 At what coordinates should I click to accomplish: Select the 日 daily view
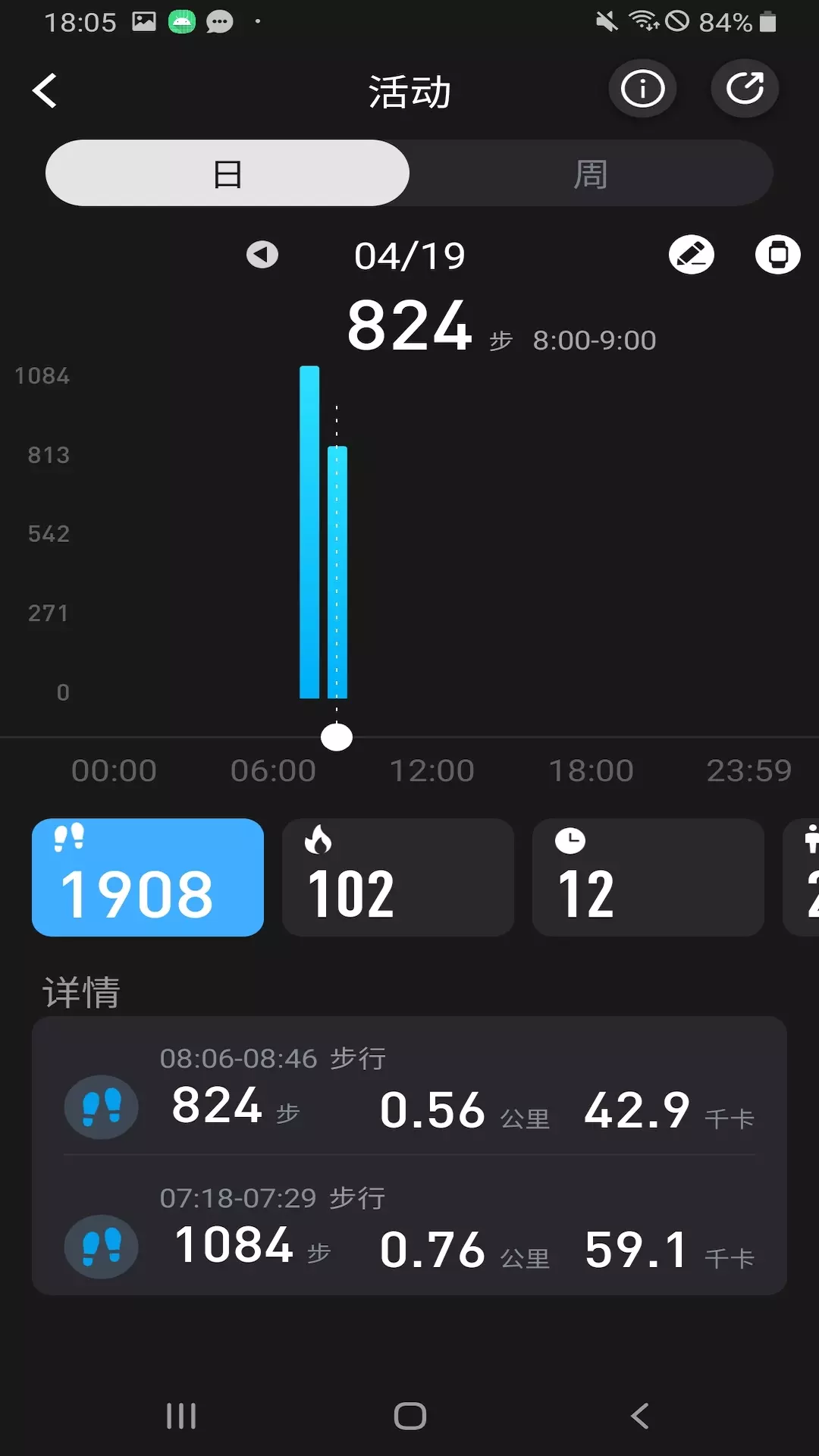coord(227,174)
